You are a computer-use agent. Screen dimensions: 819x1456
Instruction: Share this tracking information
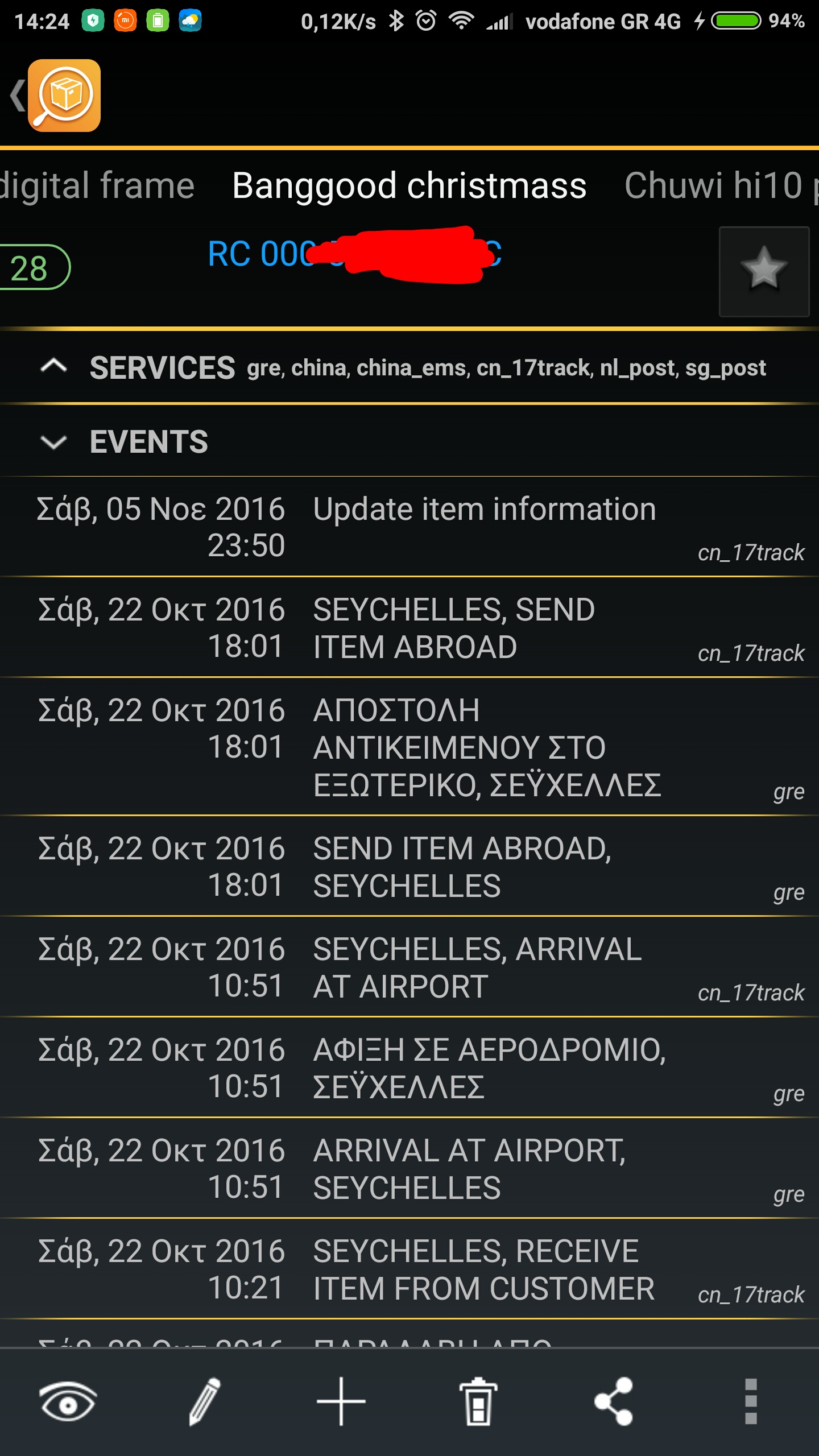[614, 1401]
